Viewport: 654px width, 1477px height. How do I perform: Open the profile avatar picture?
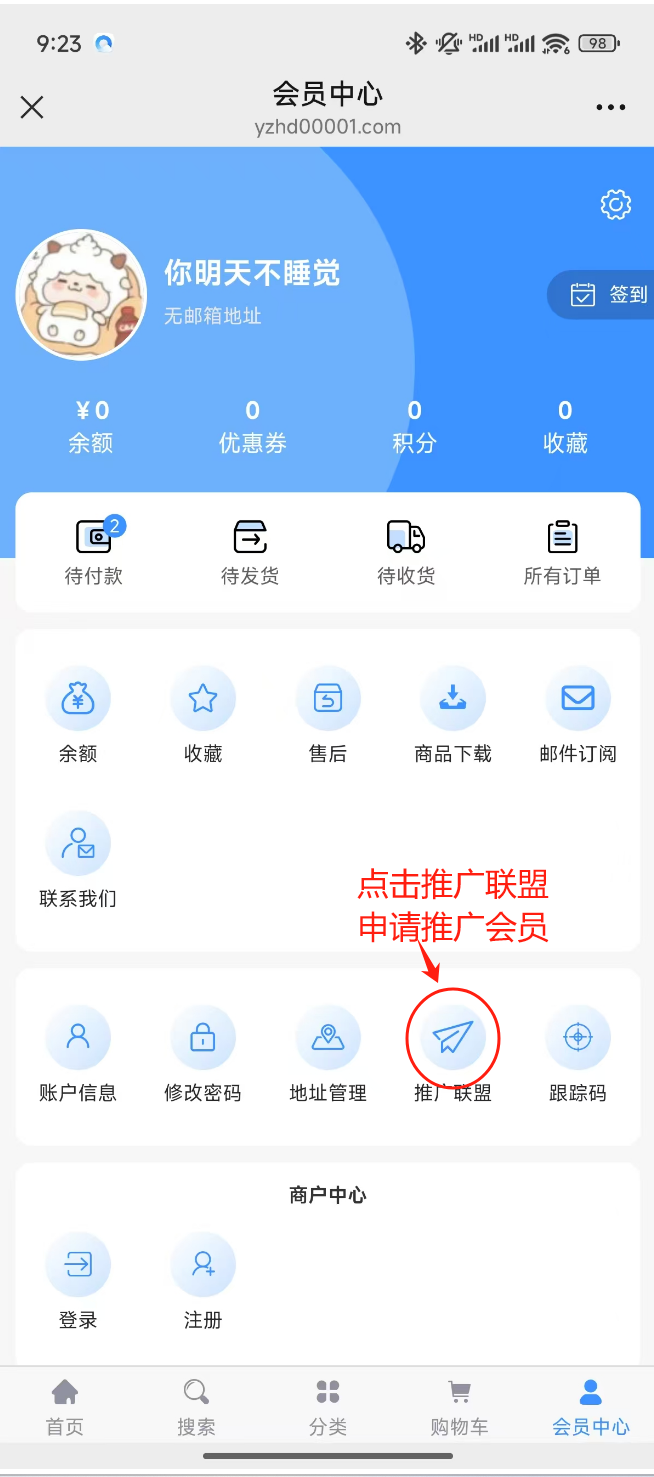pos(82,295)
